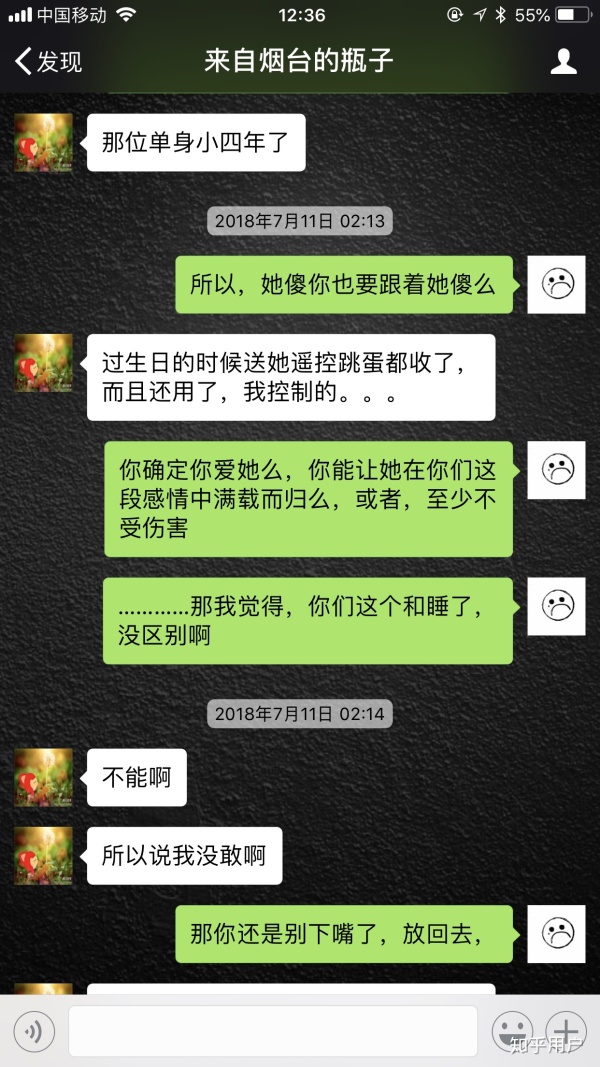
Task: Tap sender avatar beside 所以说我没敢啊
Action: (43, 855)
